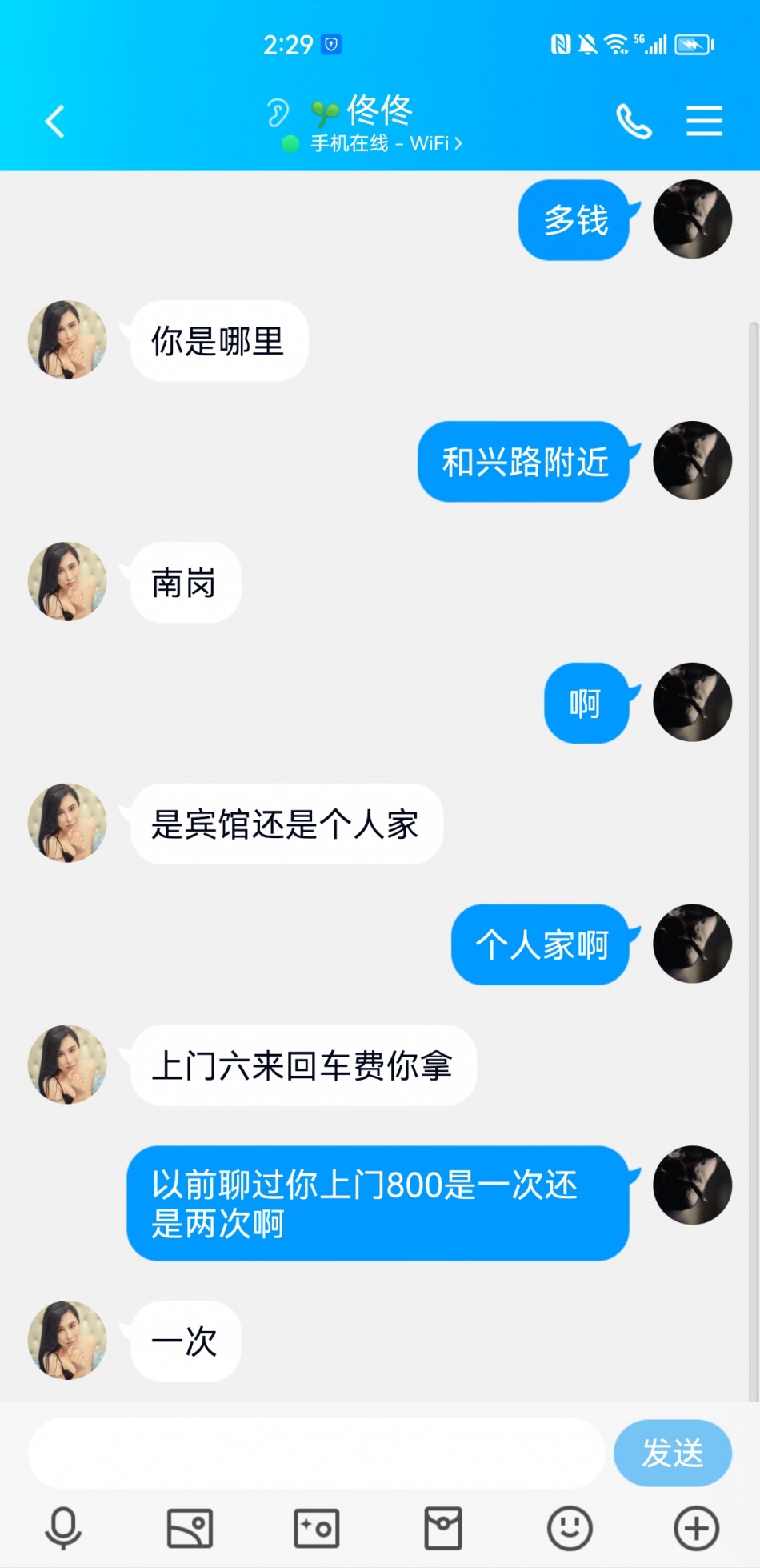Screen dimensions: 760x1568
Task: Focus the message input field
Action: coord(316,1453)
